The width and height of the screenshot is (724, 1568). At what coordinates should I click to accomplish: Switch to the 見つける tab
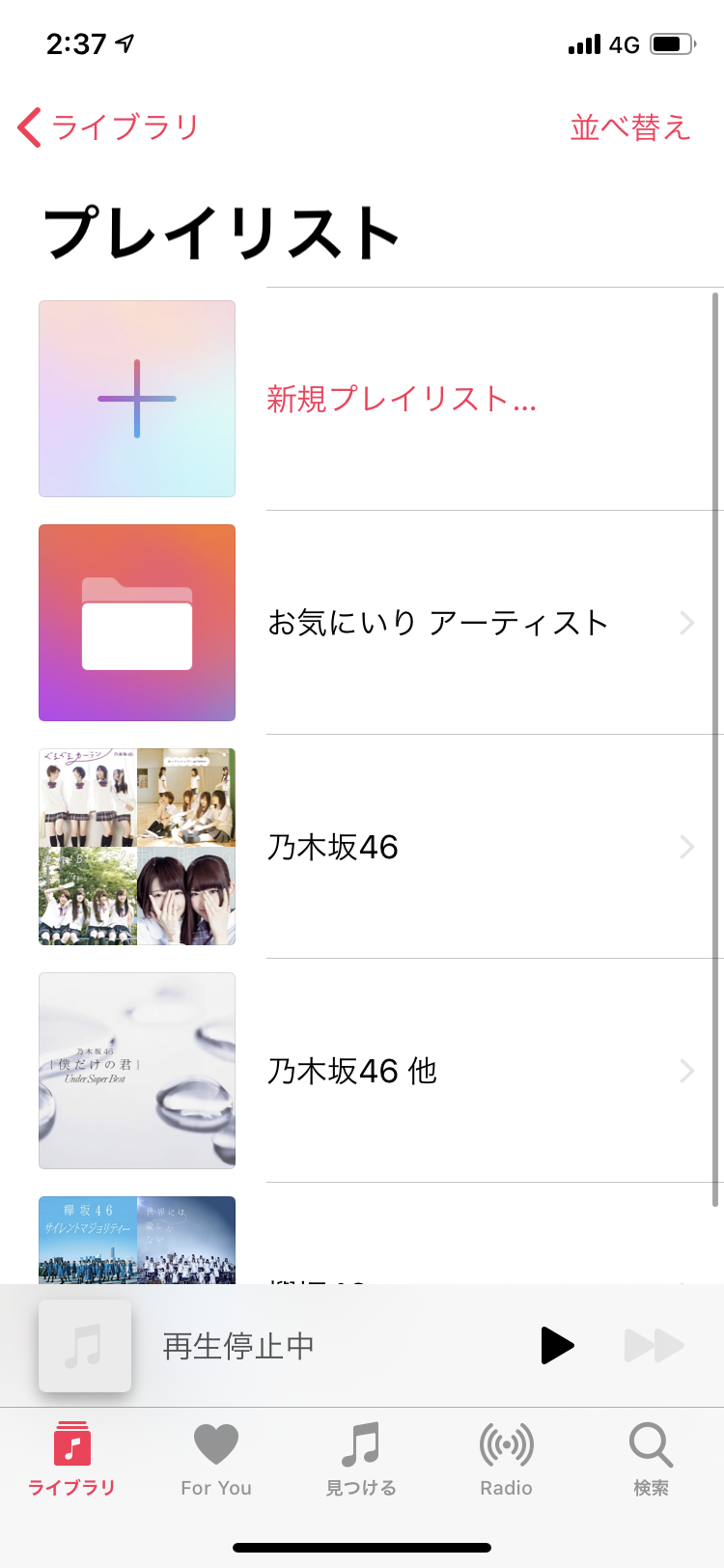(361, 1459)
